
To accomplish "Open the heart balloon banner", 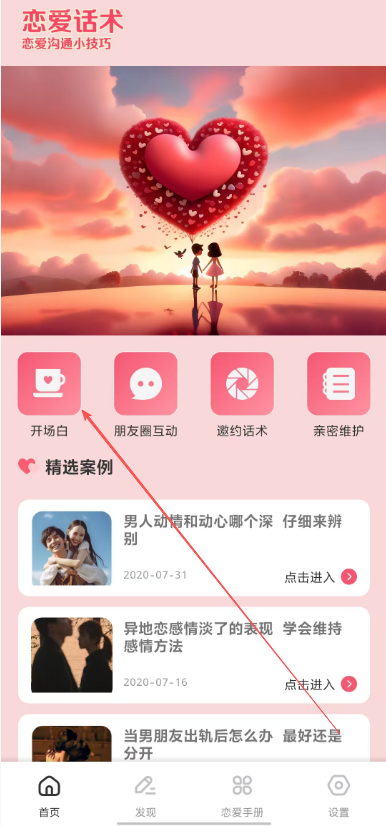I will click(x=193, y=201).
